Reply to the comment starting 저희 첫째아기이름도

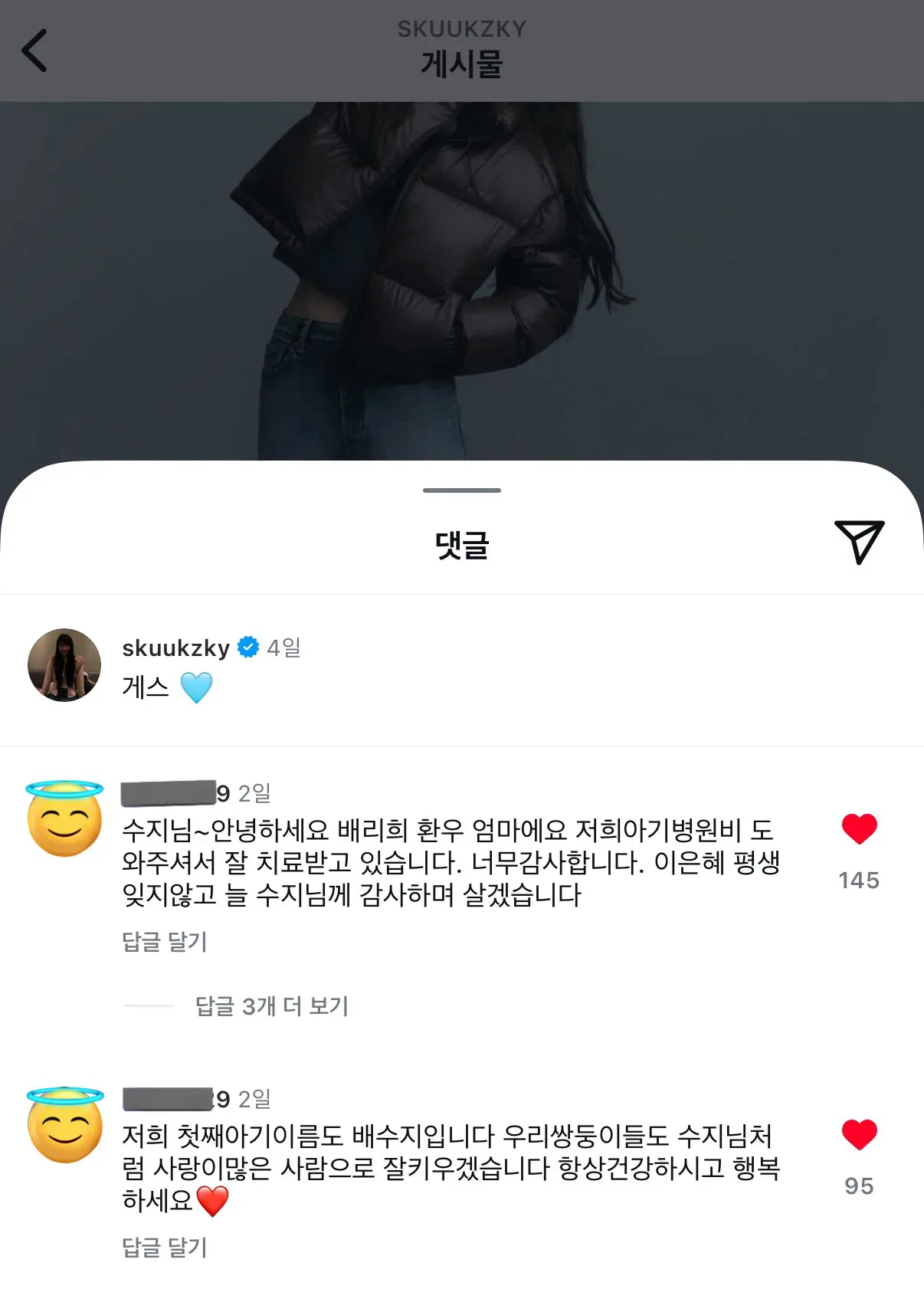165,1247
